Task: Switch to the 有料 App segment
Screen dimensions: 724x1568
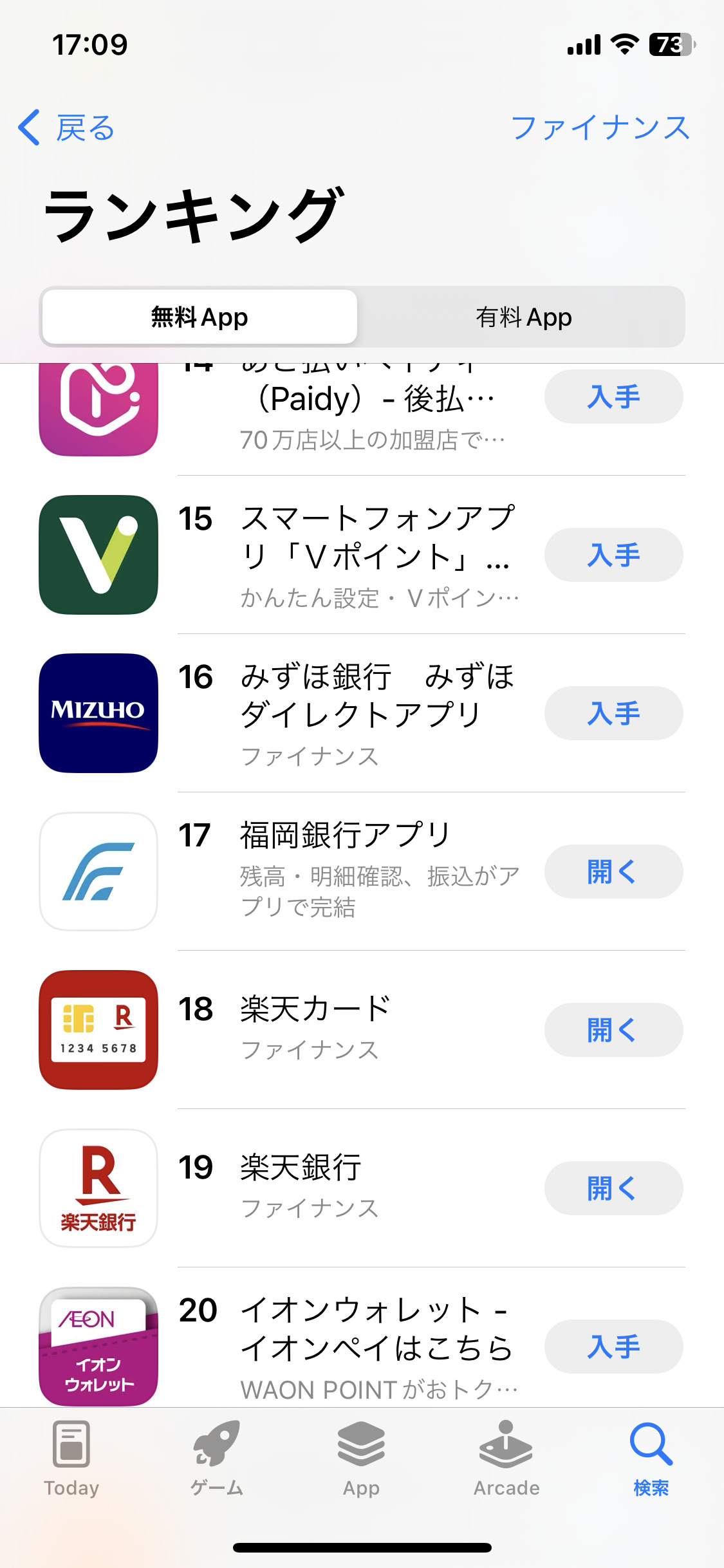Action: pyautogui.click(x=523, y=317)
